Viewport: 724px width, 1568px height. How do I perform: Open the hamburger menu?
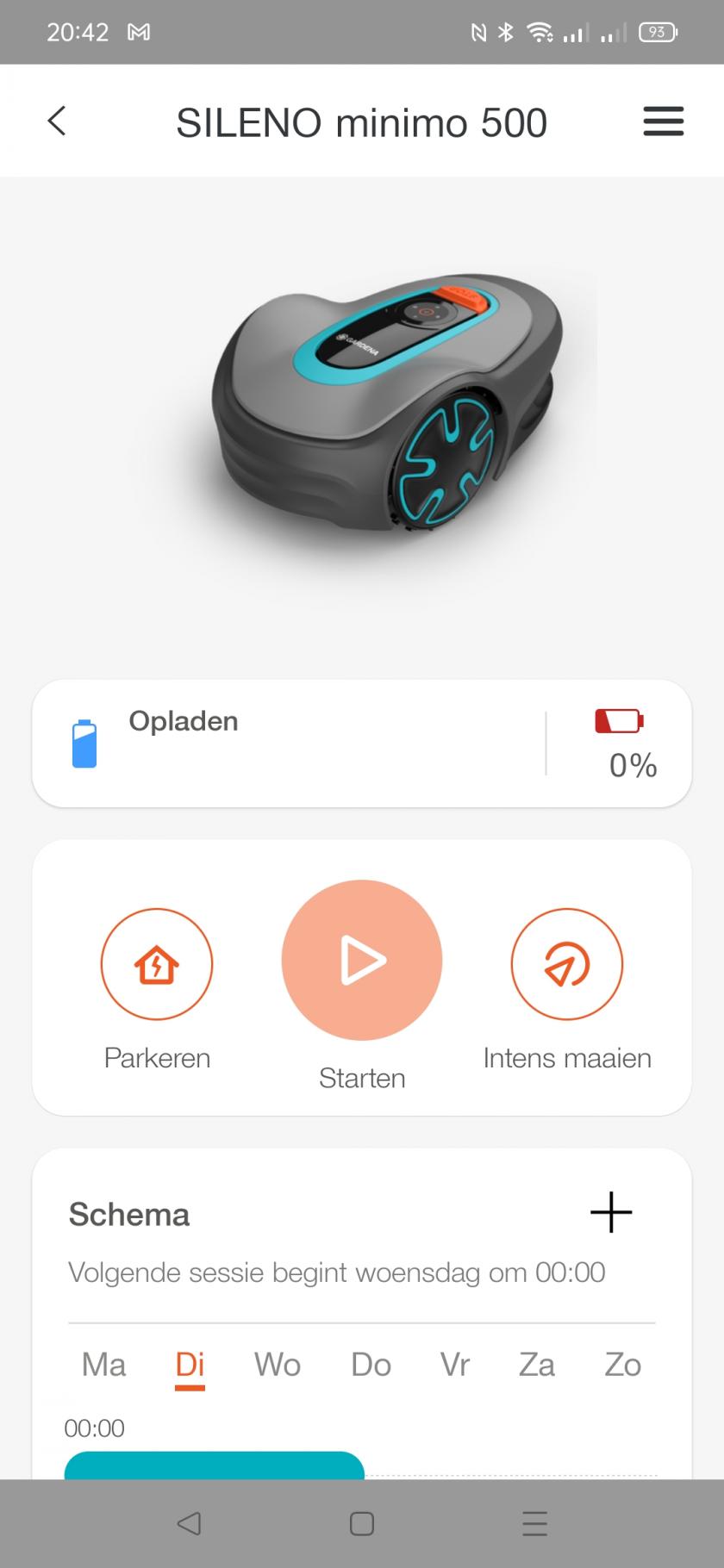tap(663, 121)
